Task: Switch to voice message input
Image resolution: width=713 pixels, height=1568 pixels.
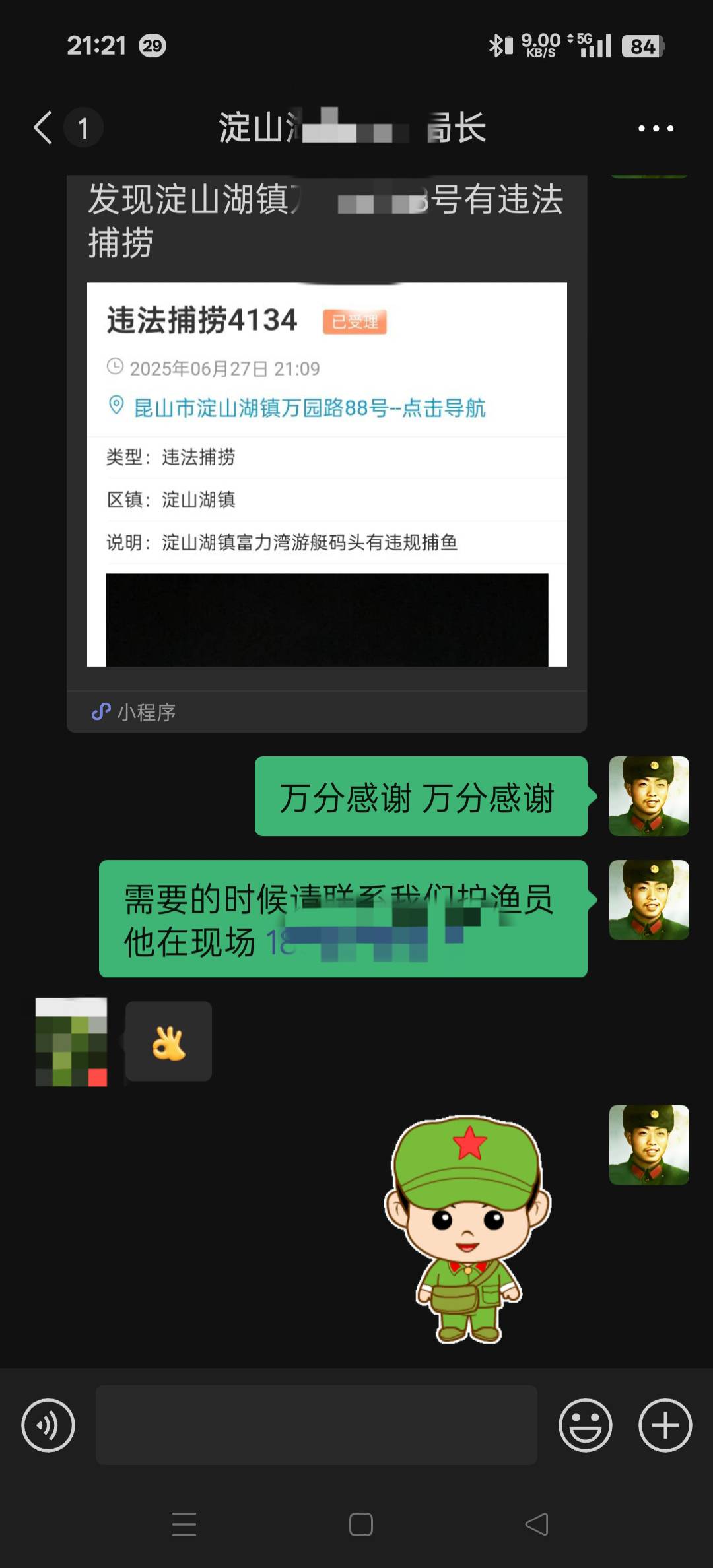Action: pyautogui.click(x=48, y=1425)
